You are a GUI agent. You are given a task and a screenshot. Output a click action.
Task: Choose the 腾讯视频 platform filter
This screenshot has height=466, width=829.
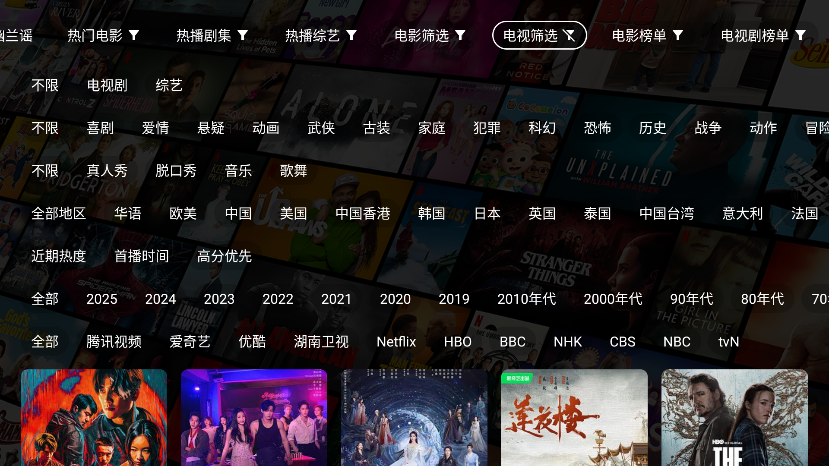[x=114, y=342]
